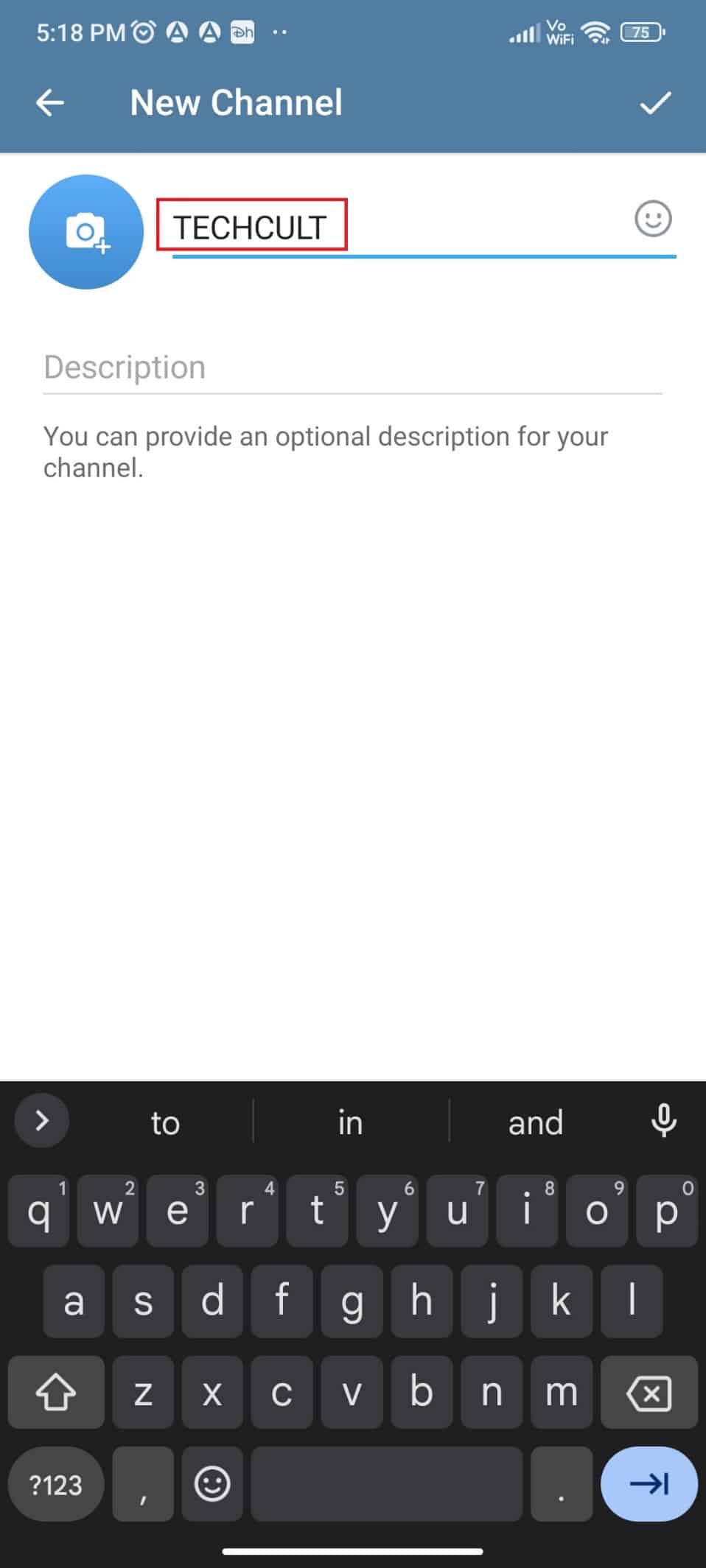This screenshot has height=1568, width=706.
Task: Move to next field with keyboard arrow
Action: pos(649,1483)
